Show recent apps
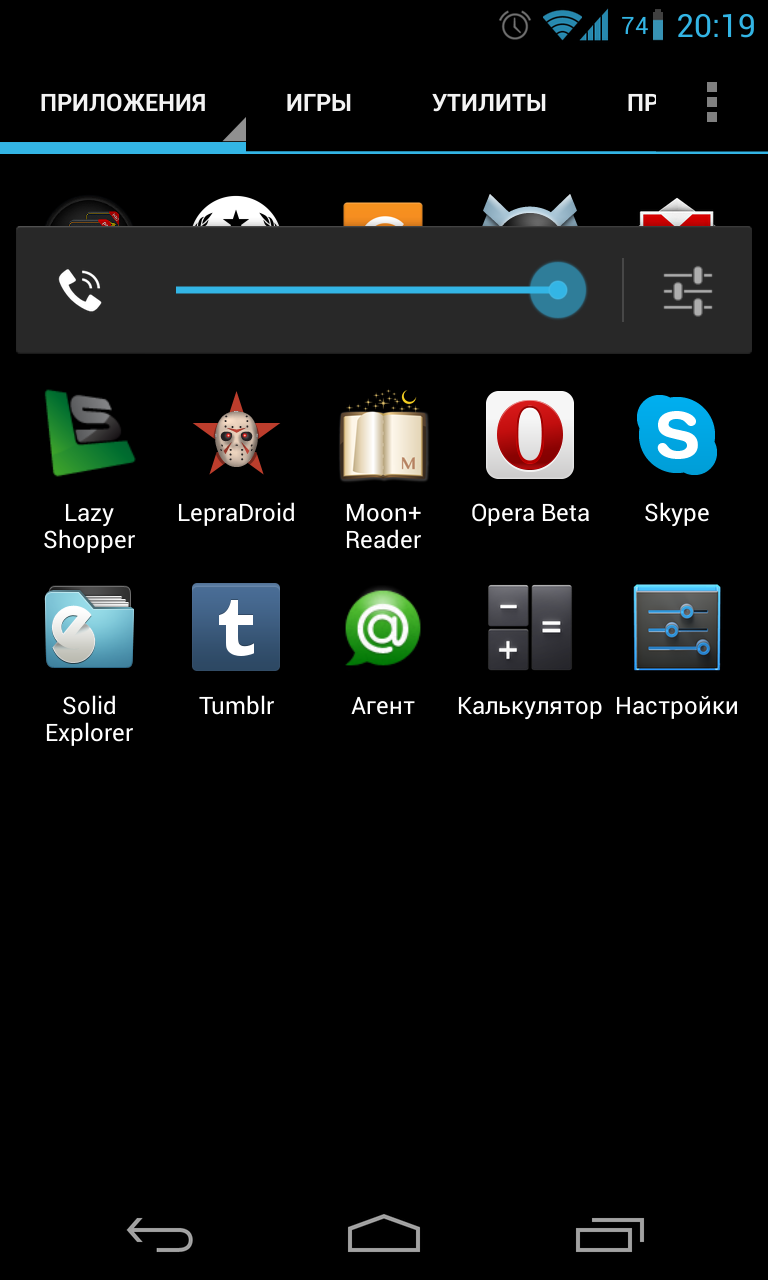Image resolution: width=768 pixels, height=1280 pixels. [x=610, y=1235]
